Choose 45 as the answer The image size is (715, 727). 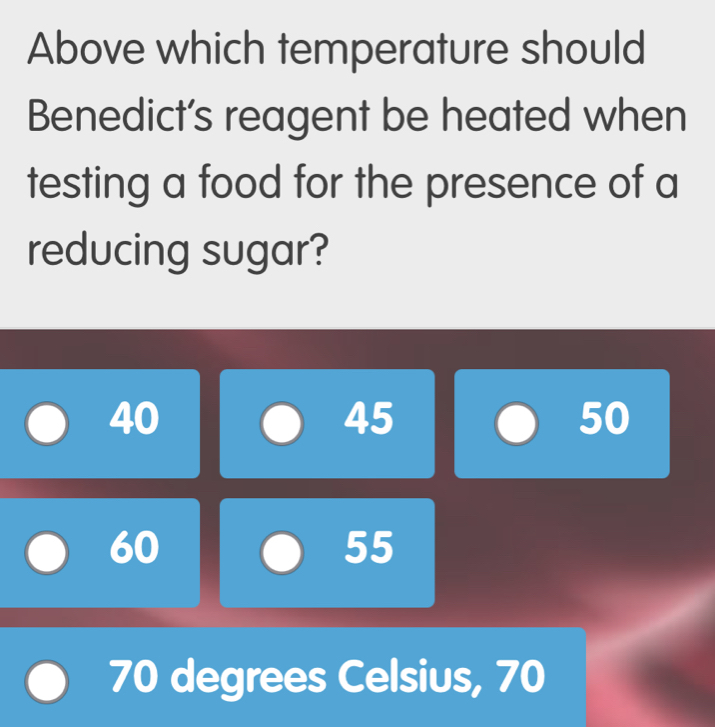pyautogui.click(x=283, y=423)
